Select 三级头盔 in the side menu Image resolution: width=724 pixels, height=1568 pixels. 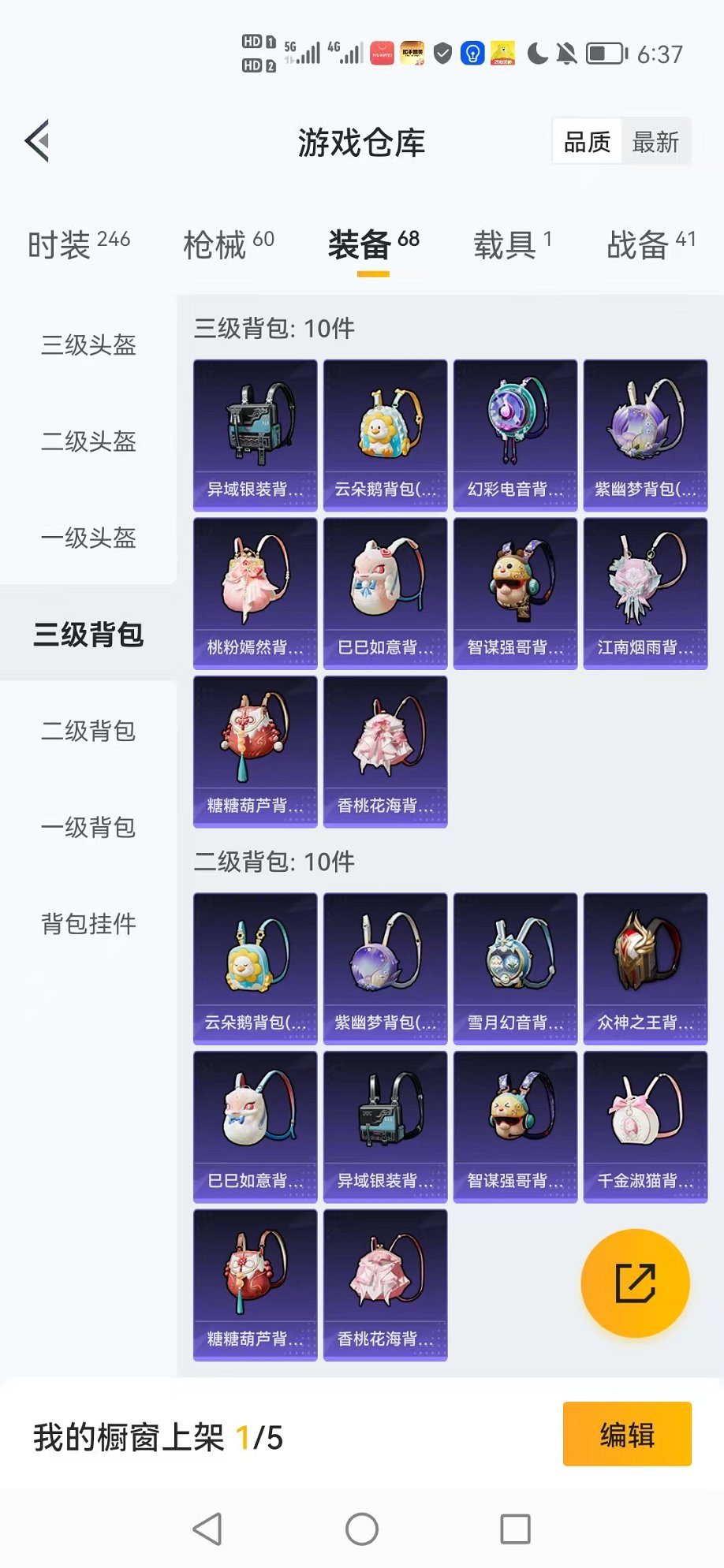[x=88, y=345]
